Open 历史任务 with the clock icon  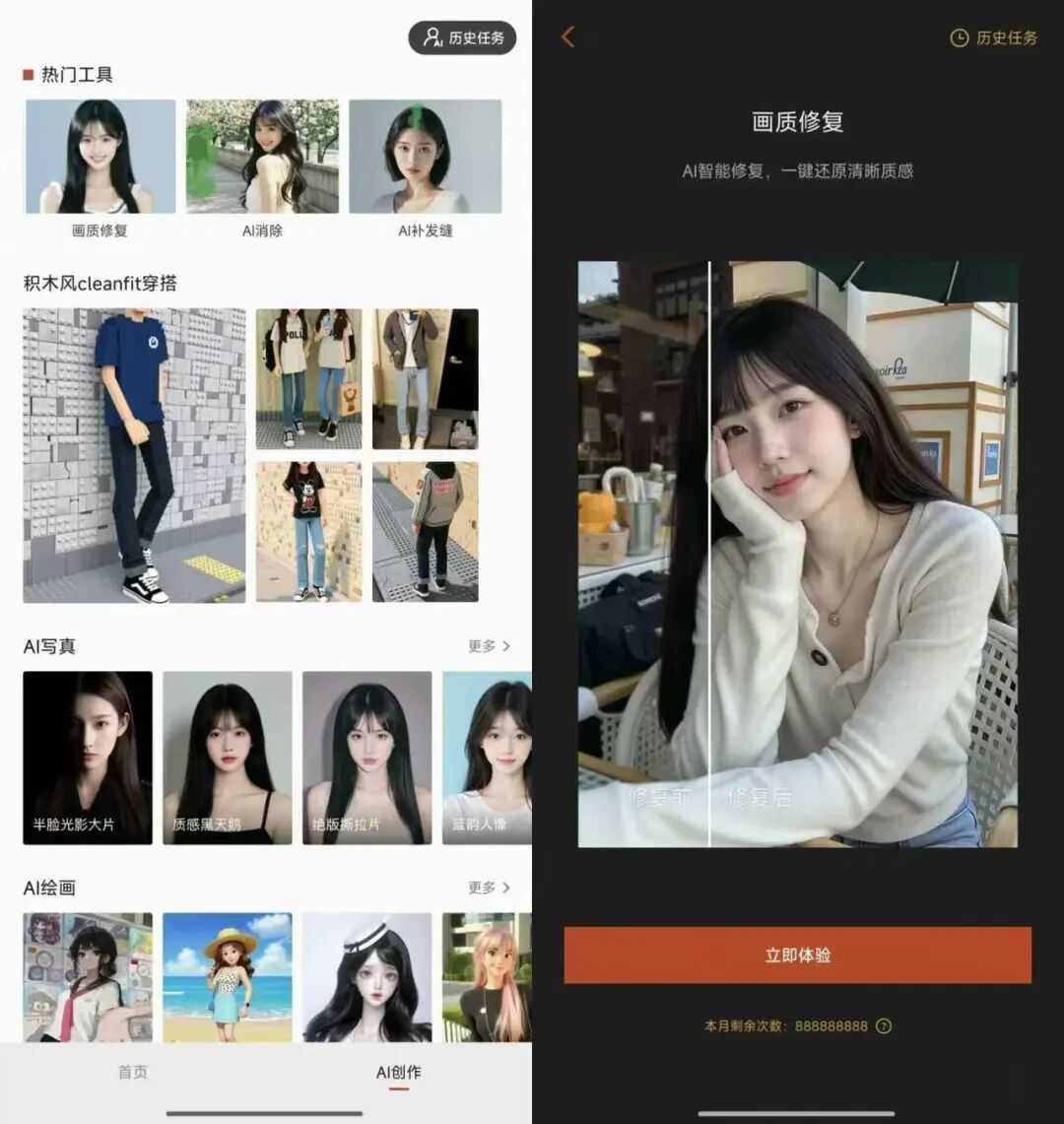click(993, 37)
